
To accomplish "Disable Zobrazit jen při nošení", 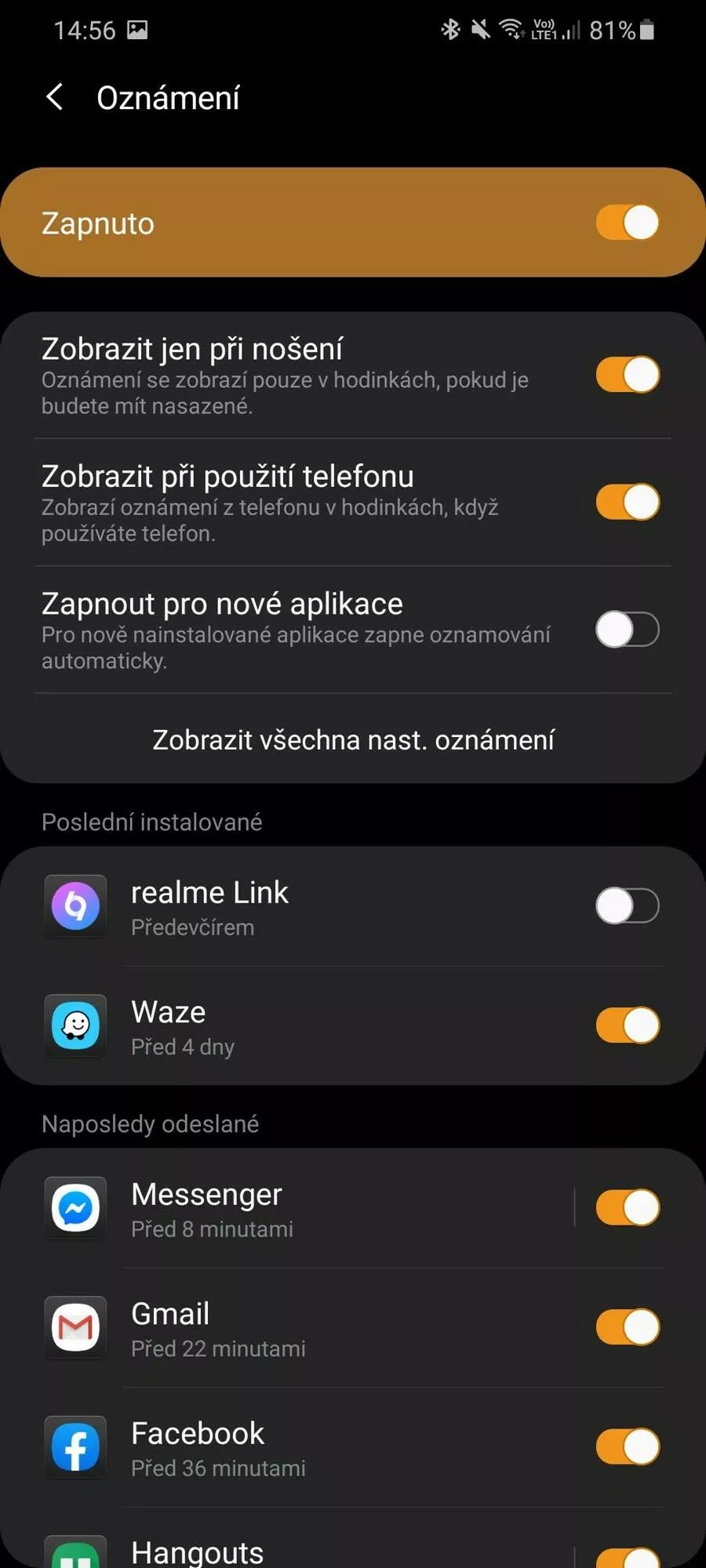I will (628, 375).
